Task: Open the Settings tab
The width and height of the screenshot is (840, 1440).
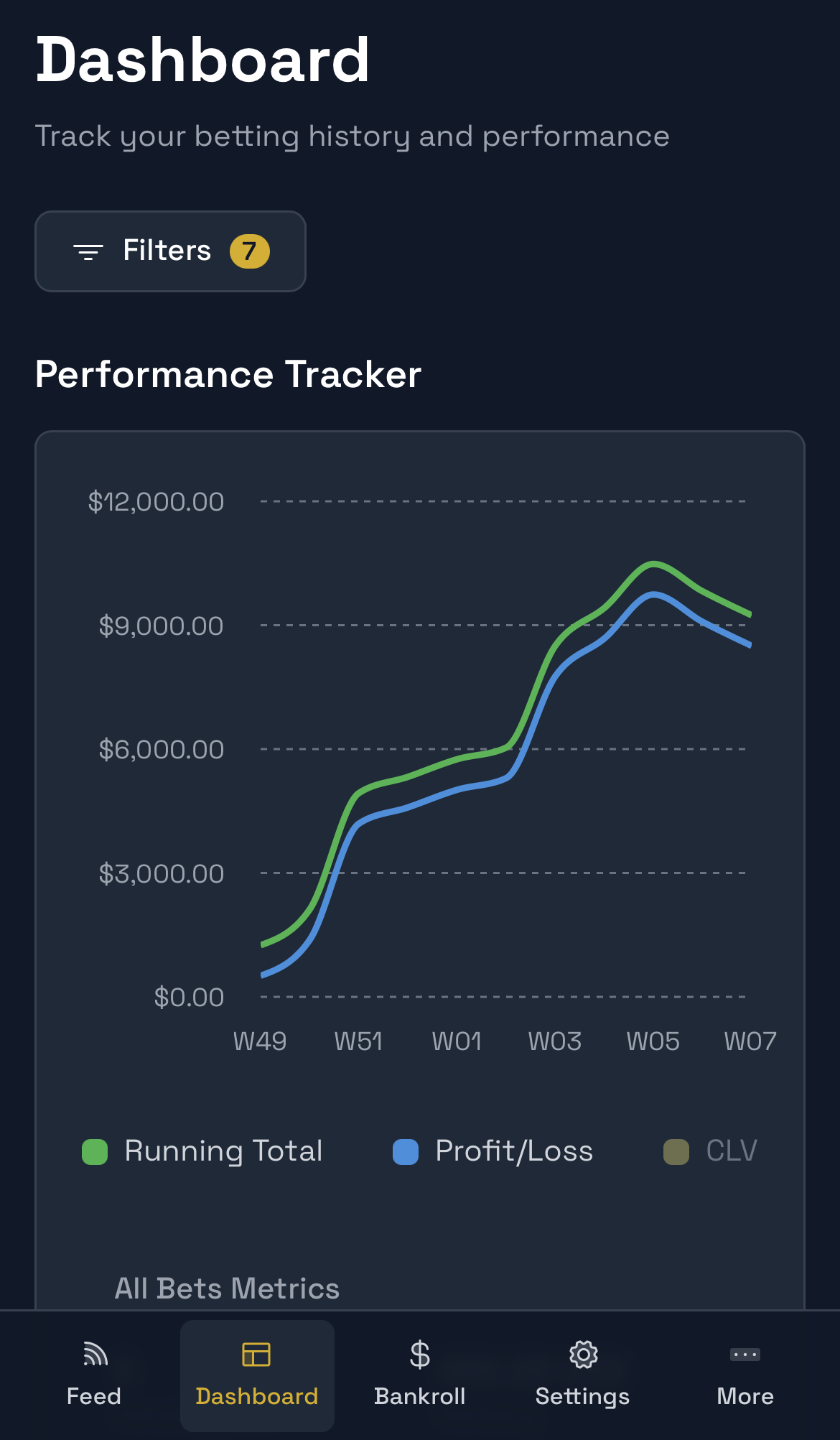Action: coord(583,1375)
